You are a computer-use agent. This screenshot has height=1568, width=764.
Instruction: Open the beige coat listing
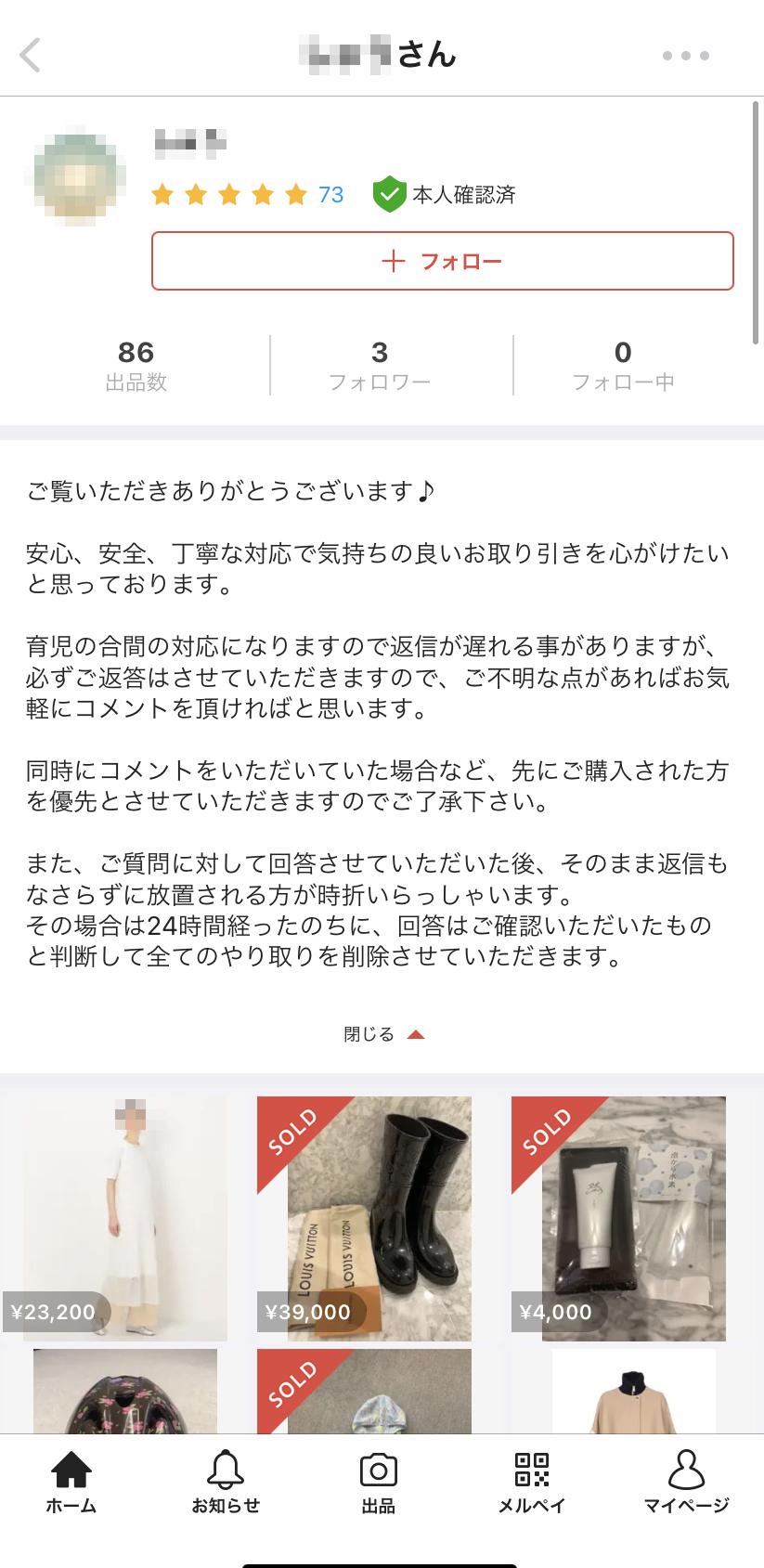click(634, 1391)
